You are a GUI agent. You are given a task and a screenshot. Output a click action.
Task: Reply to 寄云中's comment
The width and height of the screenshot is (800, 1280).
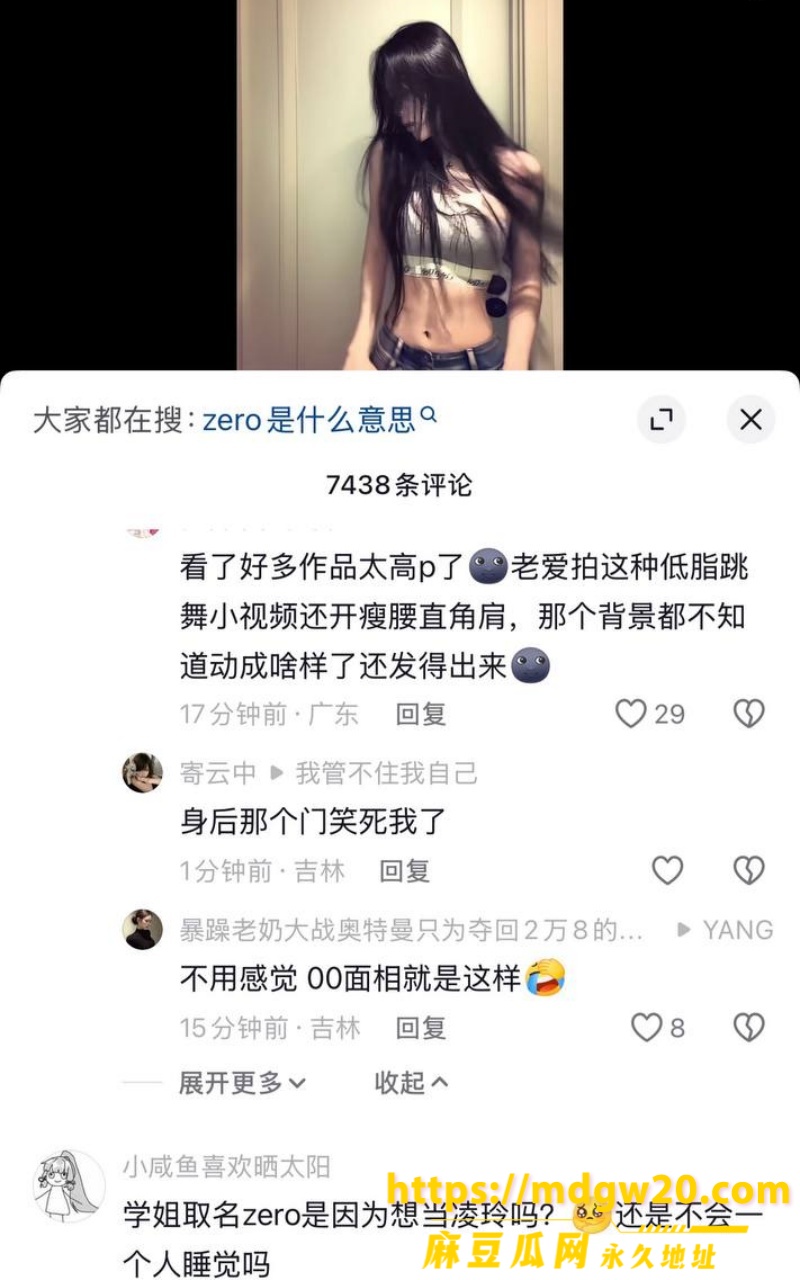[404, 871]
